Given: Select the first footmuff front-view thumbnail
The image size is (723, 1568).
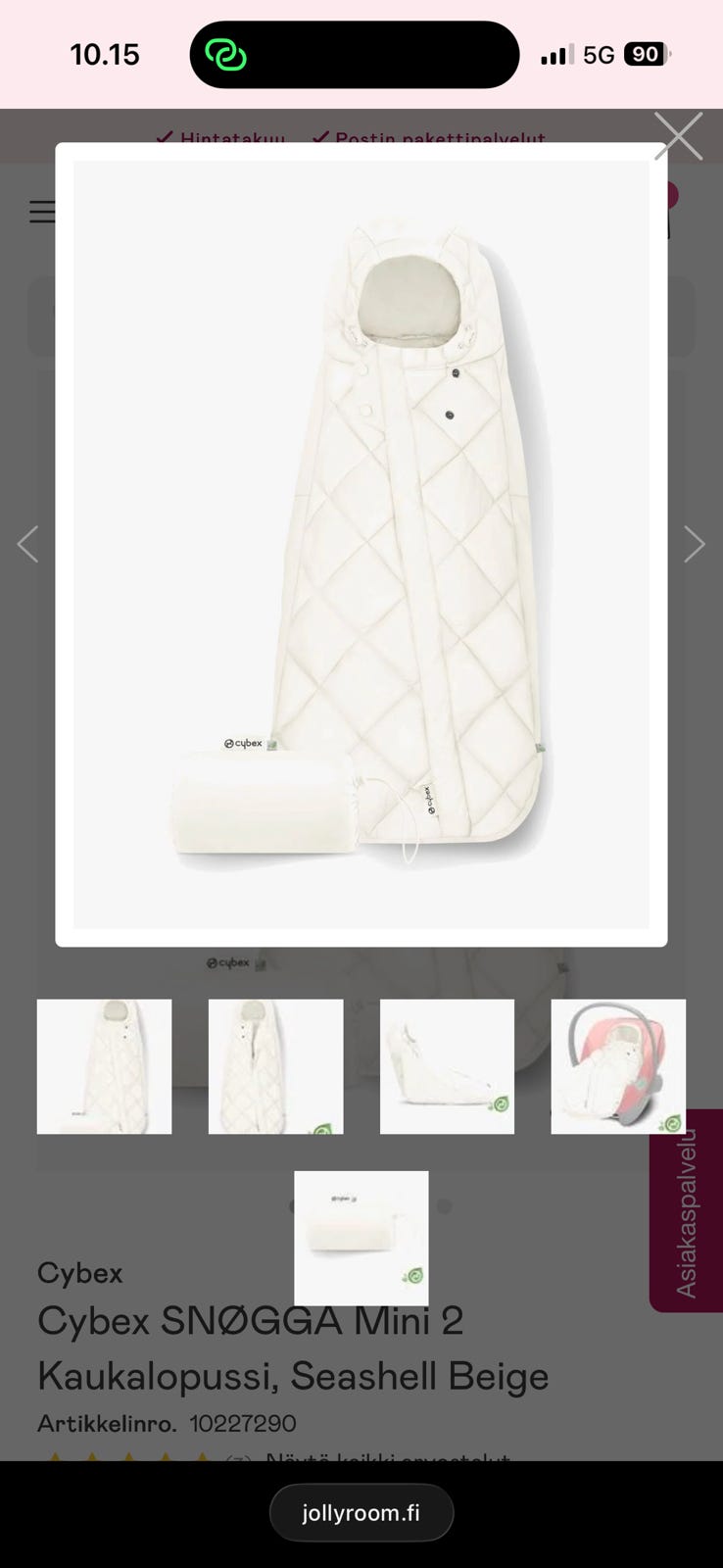Looking at the screenshot, I should coord(104,1066).
